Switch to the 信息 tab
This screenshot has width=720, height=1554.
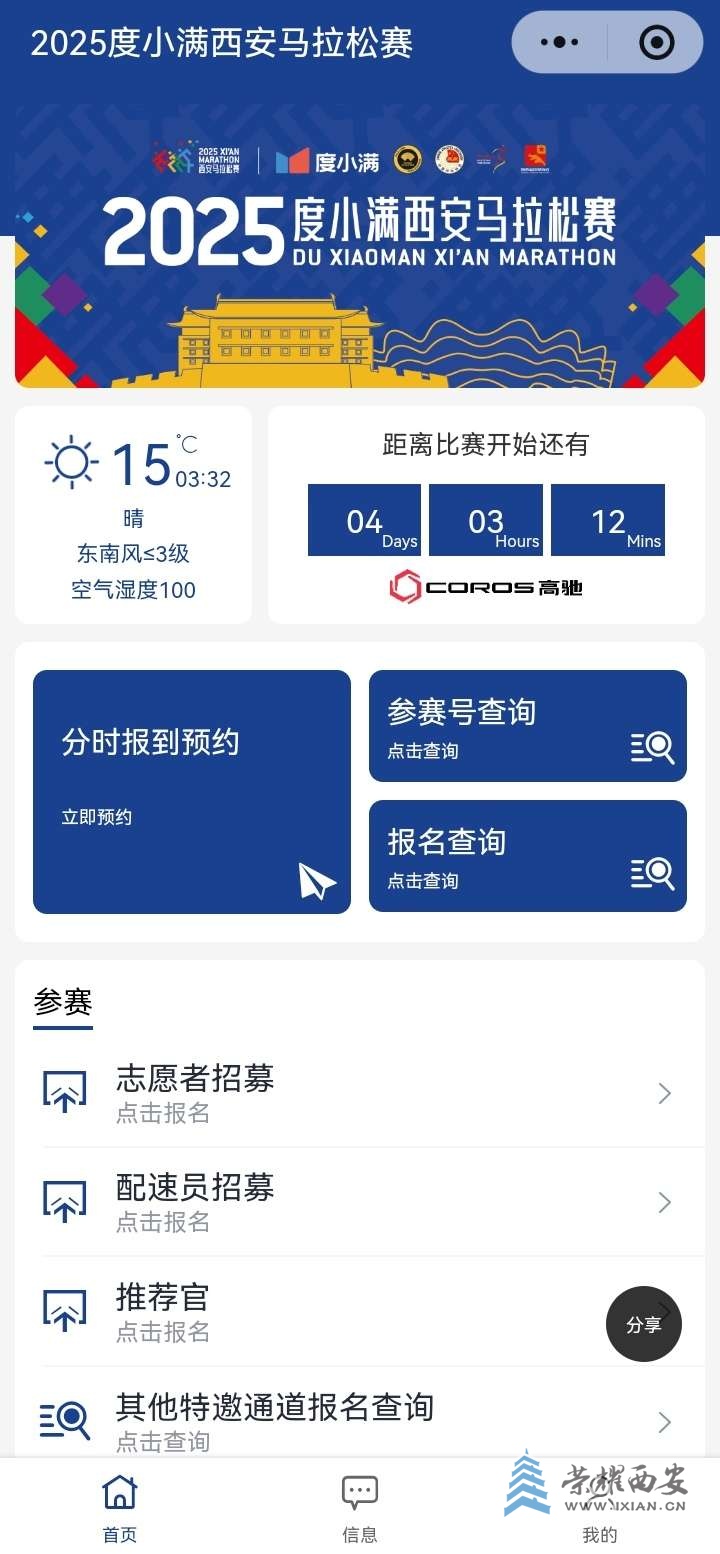(x=360, y=1508)
